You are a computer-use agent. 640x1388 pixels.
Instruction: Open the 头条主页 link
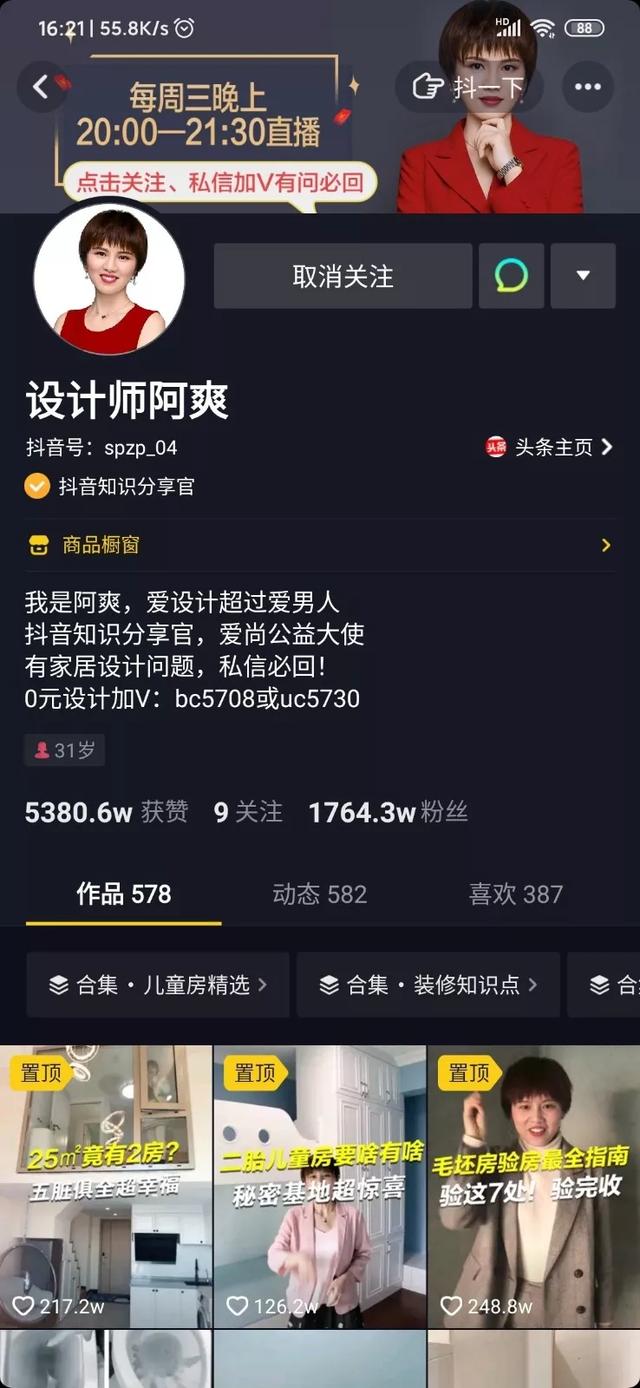pyautogui.click(x=550, y=447)
